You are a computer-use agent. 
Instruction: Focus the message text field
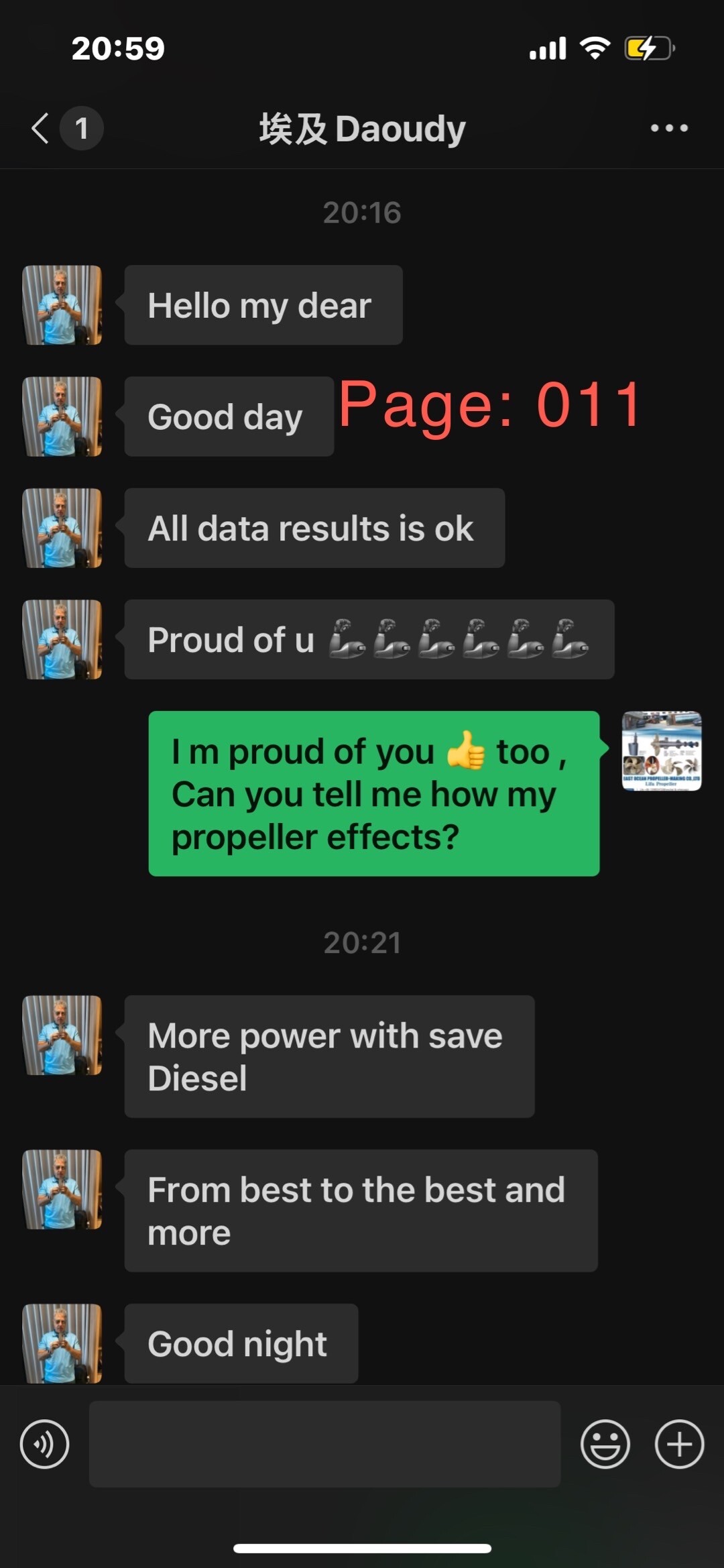(324, 1444)
